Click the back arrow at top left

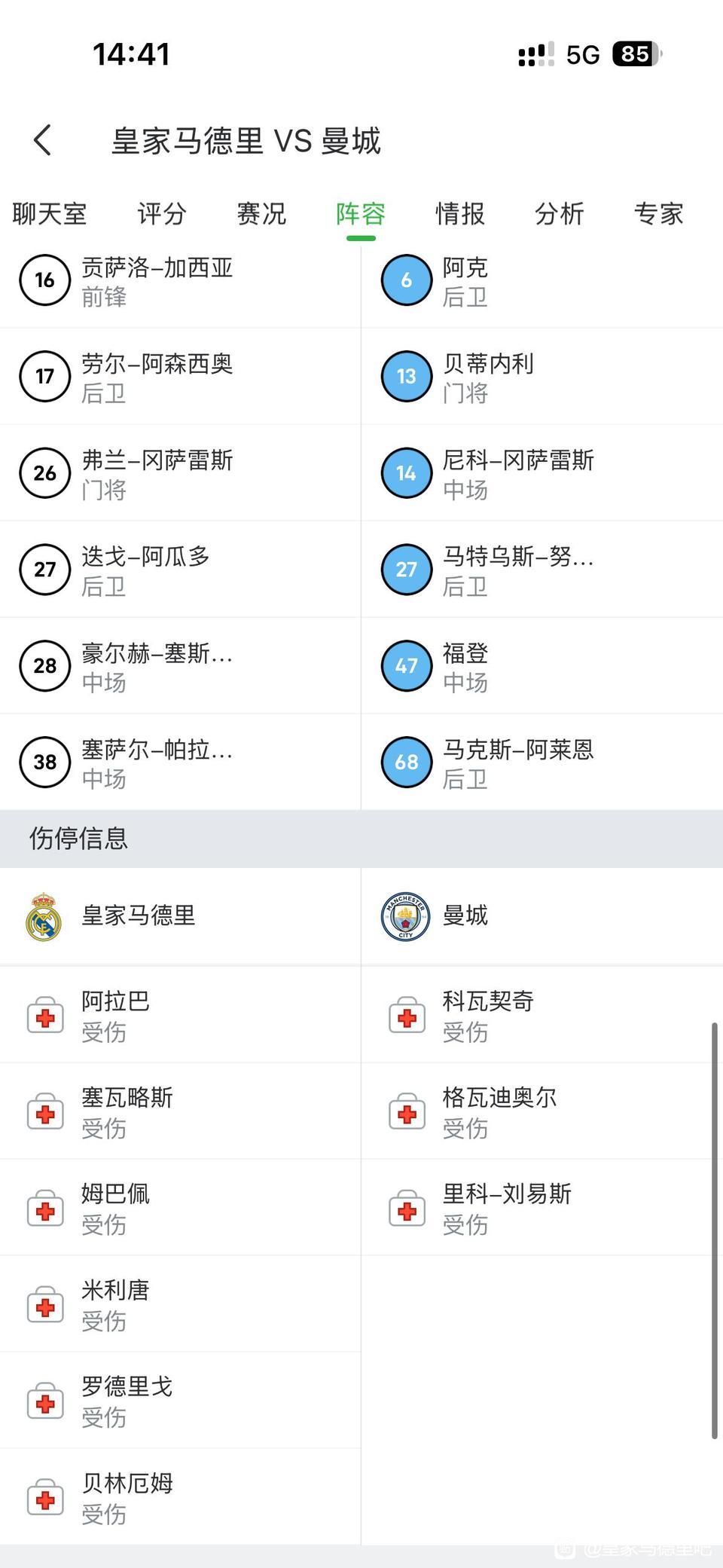[x=41, y=140]
